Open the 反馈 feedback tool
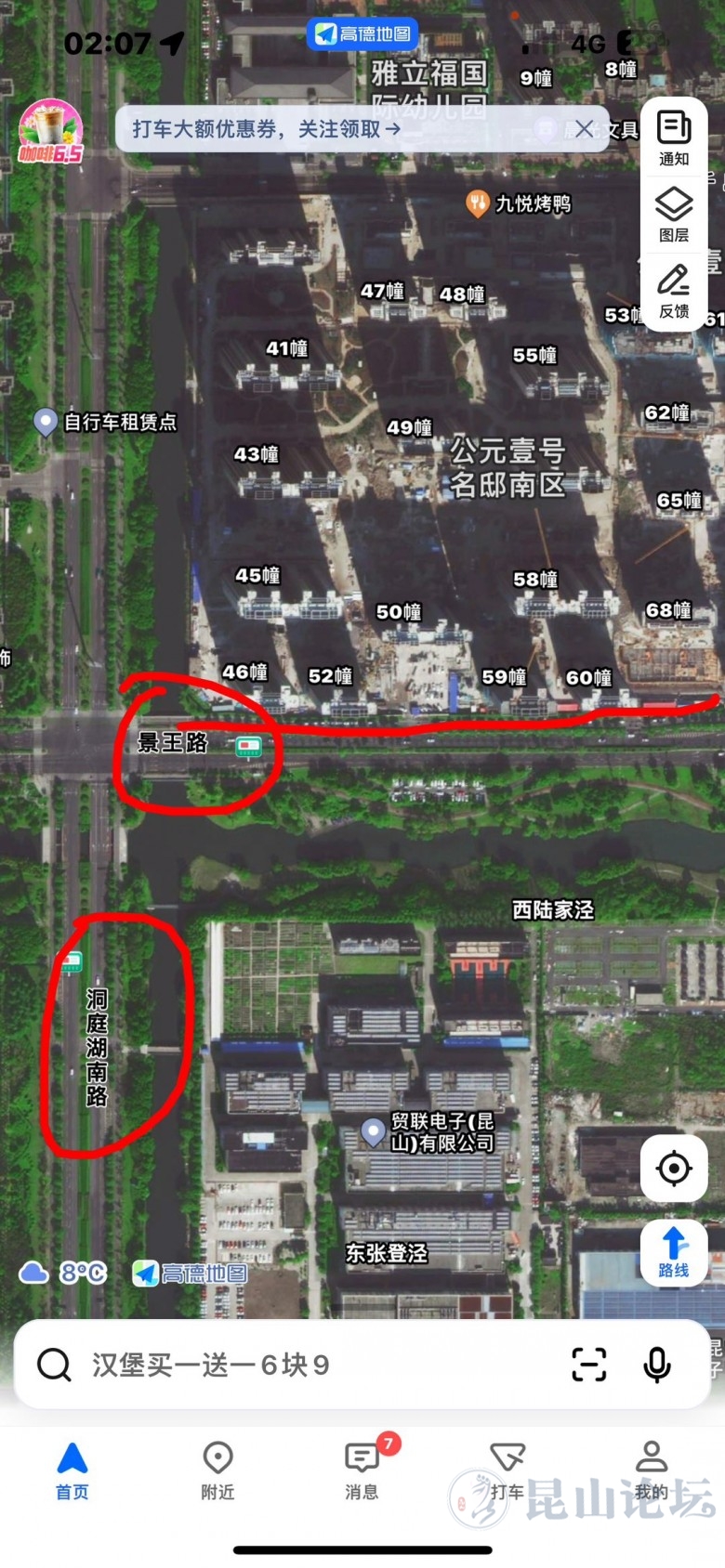 pos(674,291)
